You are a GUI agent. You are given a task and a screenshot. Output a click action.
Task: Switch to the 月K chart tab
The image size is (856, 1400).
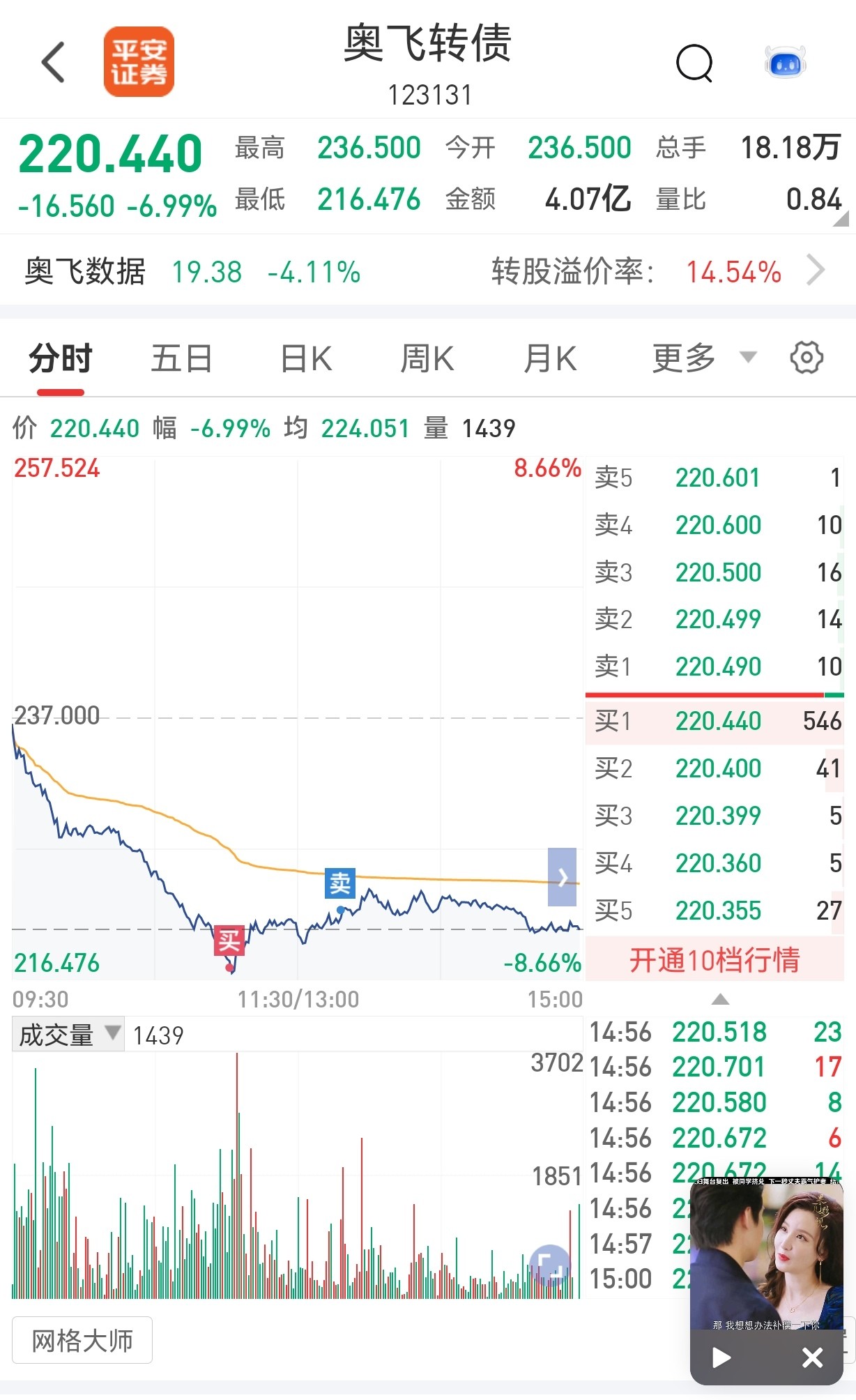(550, 359)
